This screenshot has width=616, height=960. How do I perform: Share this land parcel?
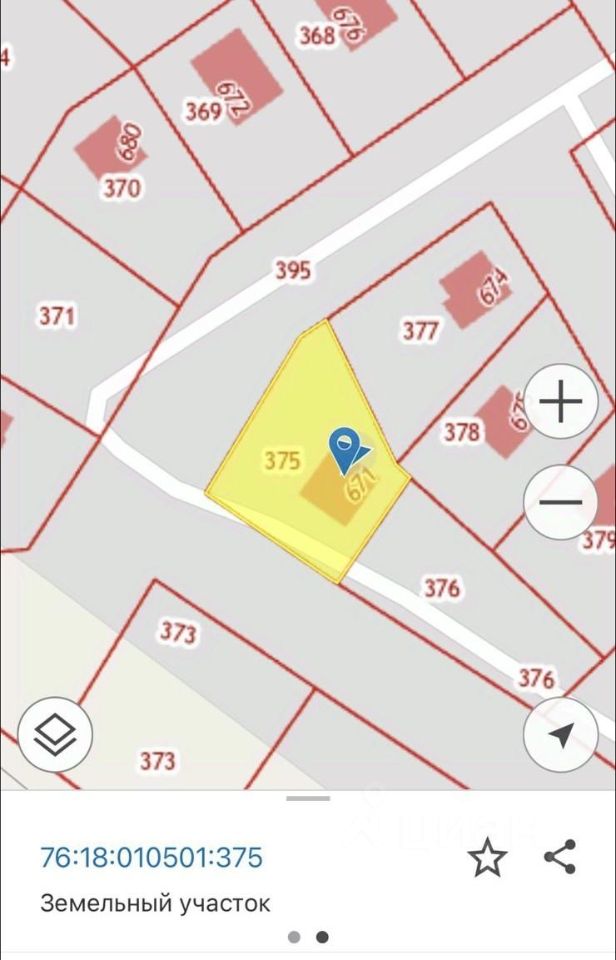click(560, 857)
